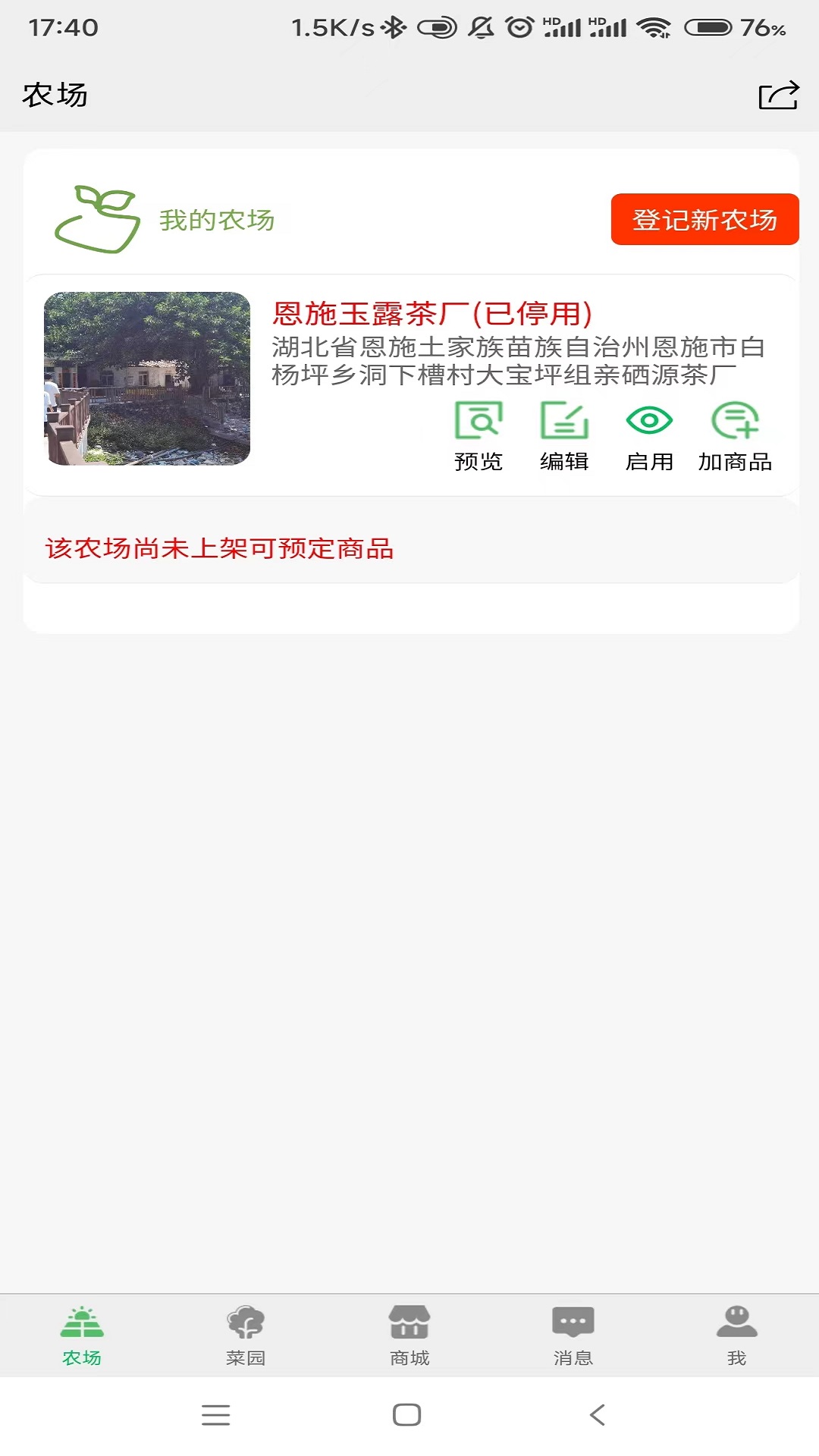Add a product with 加商品

(x=735, y=436)
